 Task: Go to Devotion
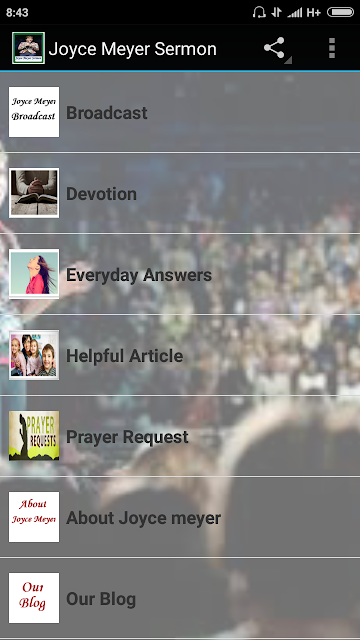180,193
